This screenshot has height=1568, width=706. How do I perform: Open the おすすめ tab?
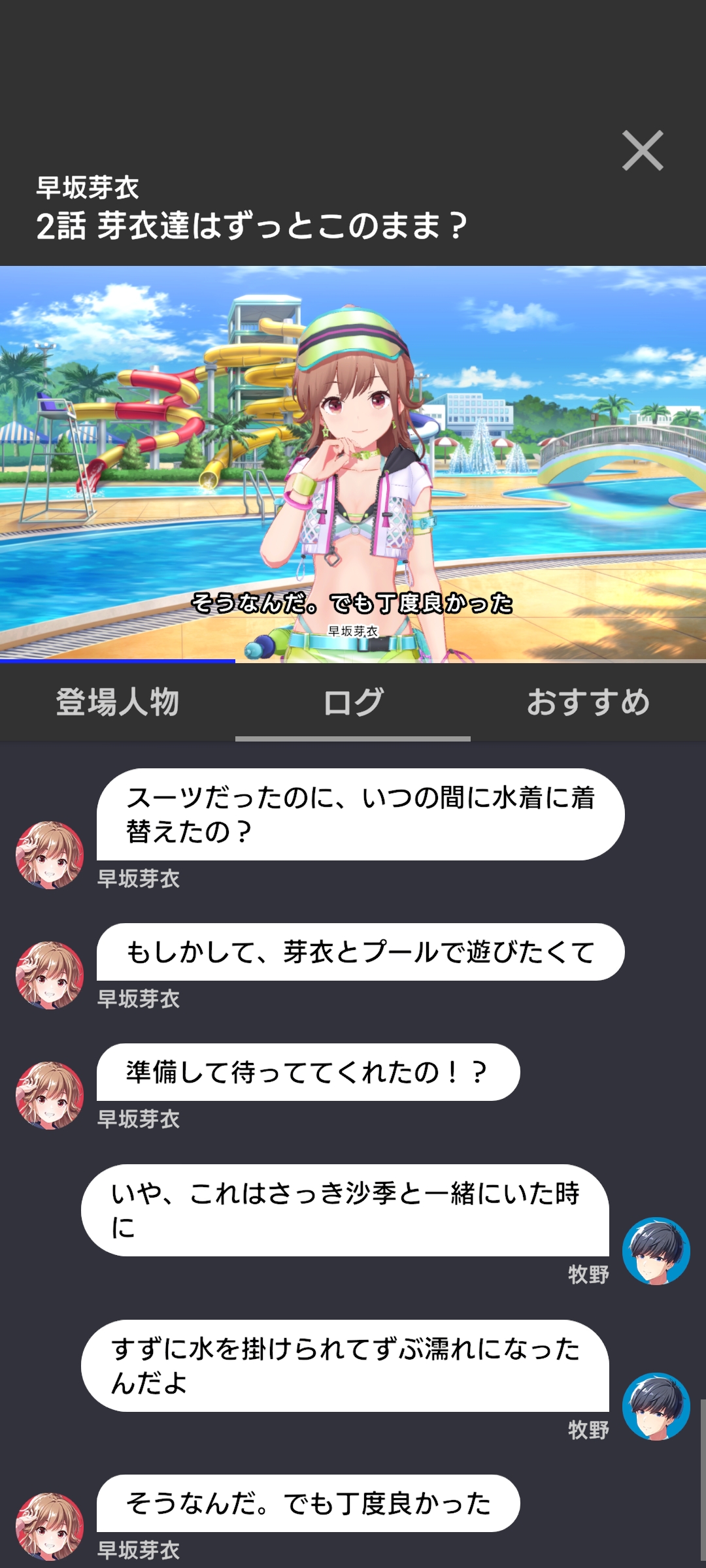588,702
